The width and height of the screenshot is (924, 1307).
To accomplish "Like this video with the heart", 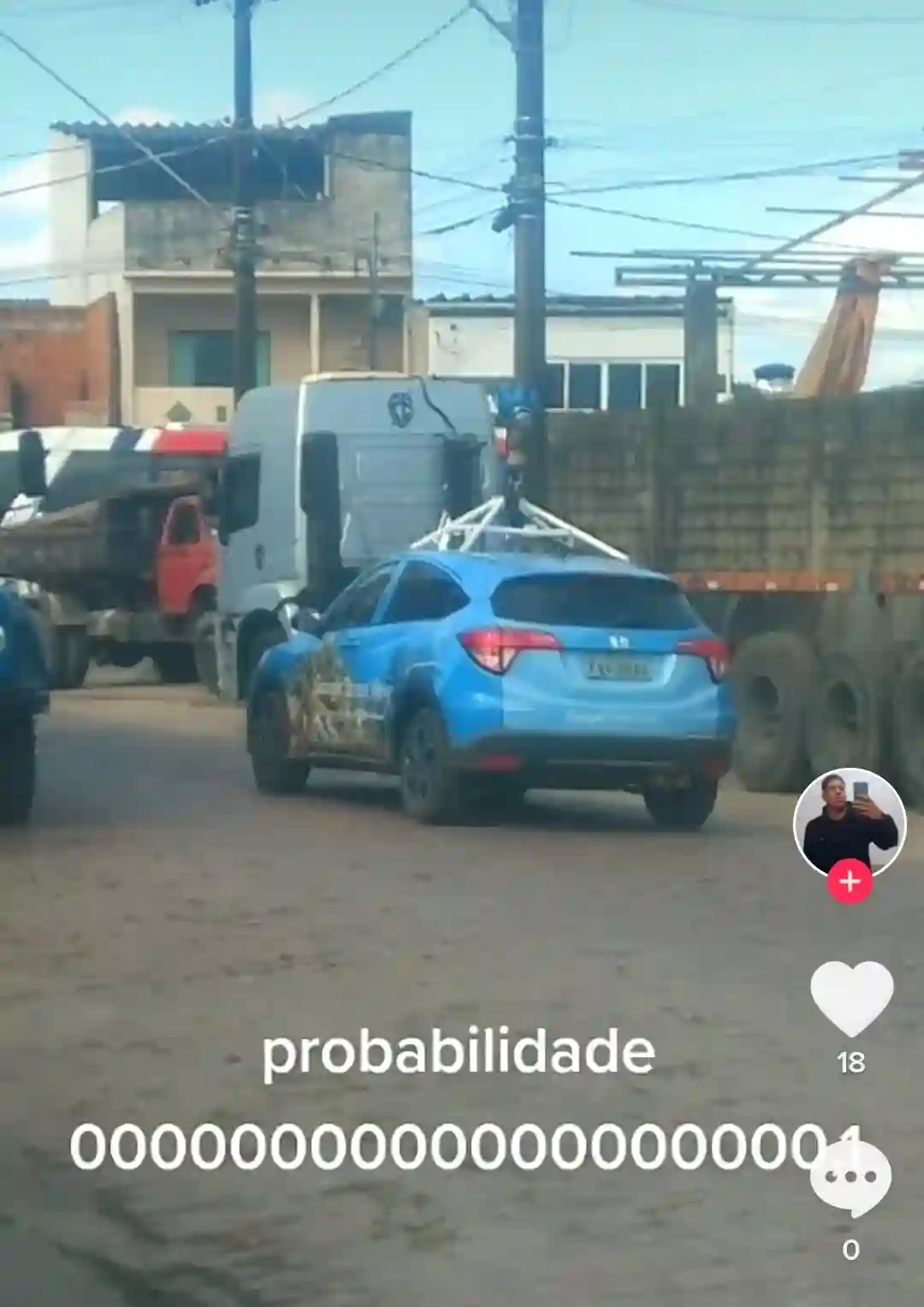I will click(851, 998).
